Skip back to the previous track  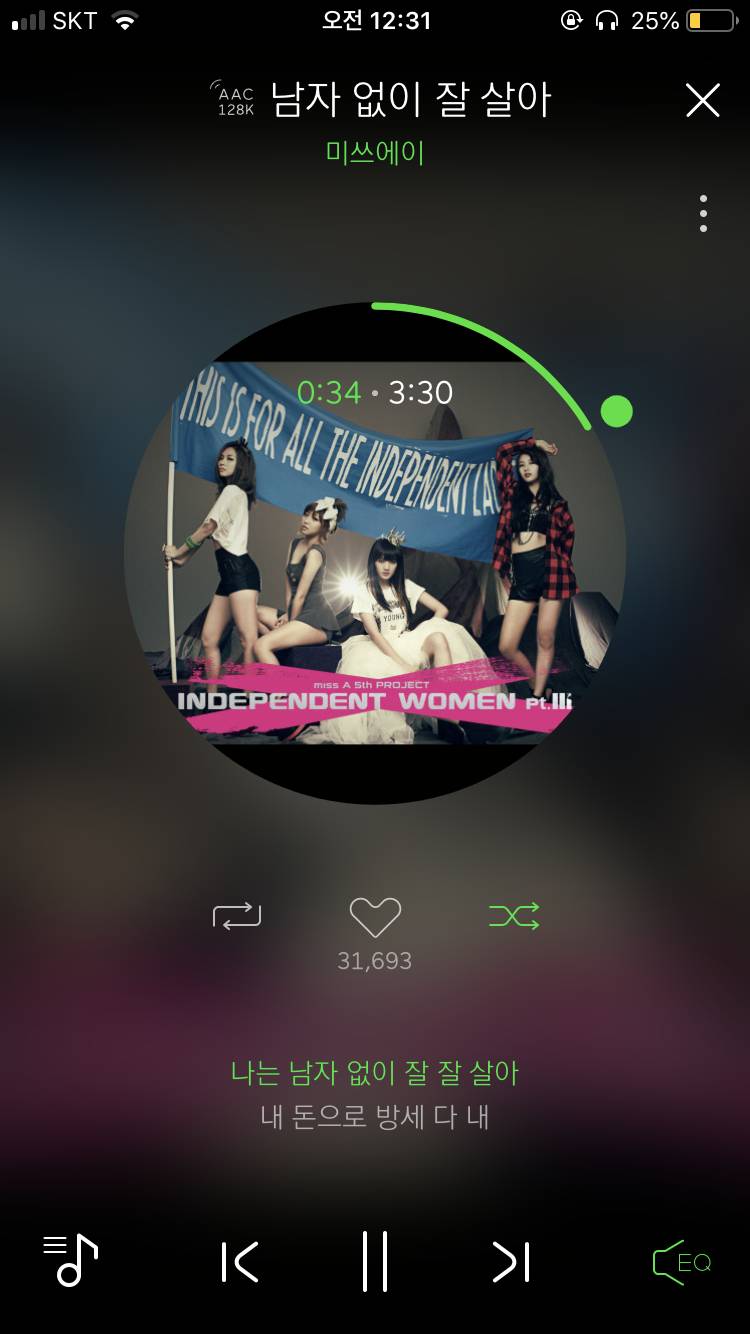tap(240, 1261)
